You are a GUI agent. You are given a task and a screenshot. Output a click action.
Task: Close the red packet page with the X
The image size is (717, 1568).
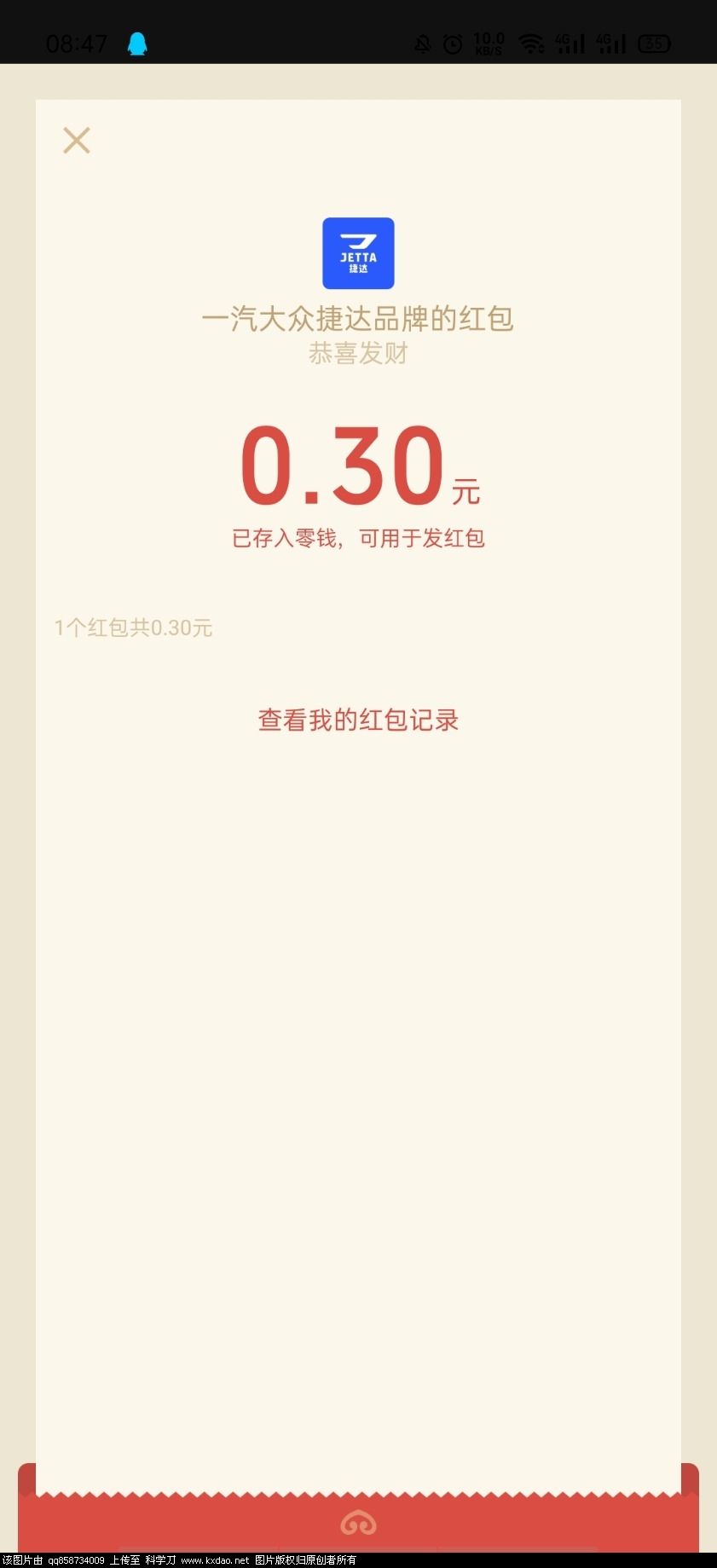(x=77, y=140)
